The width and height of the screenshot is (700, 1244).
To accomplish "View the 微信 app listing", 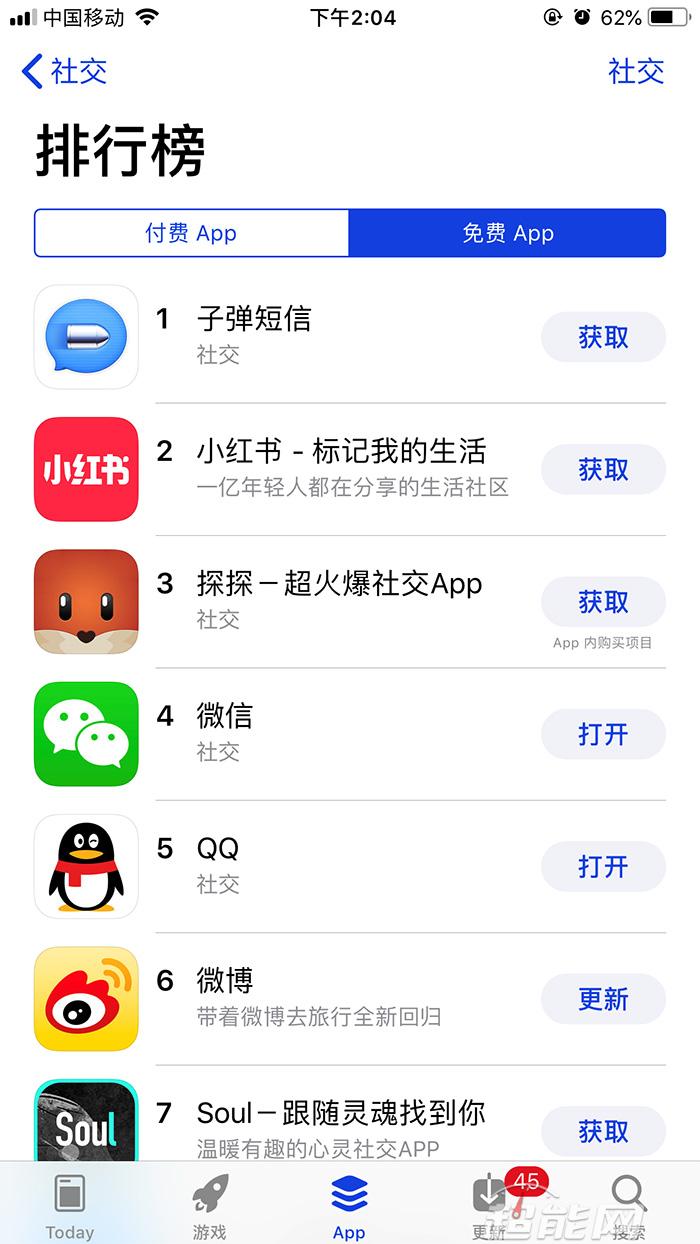I will 225,716.
